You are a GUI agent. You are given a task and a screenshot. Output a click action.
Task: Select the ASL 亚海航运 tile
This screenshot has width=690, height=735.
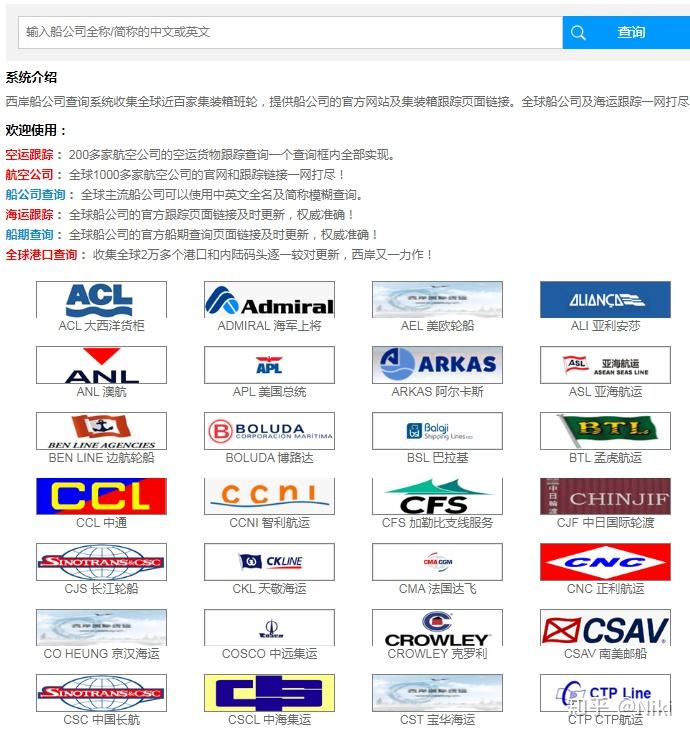(x=605, y=366)
